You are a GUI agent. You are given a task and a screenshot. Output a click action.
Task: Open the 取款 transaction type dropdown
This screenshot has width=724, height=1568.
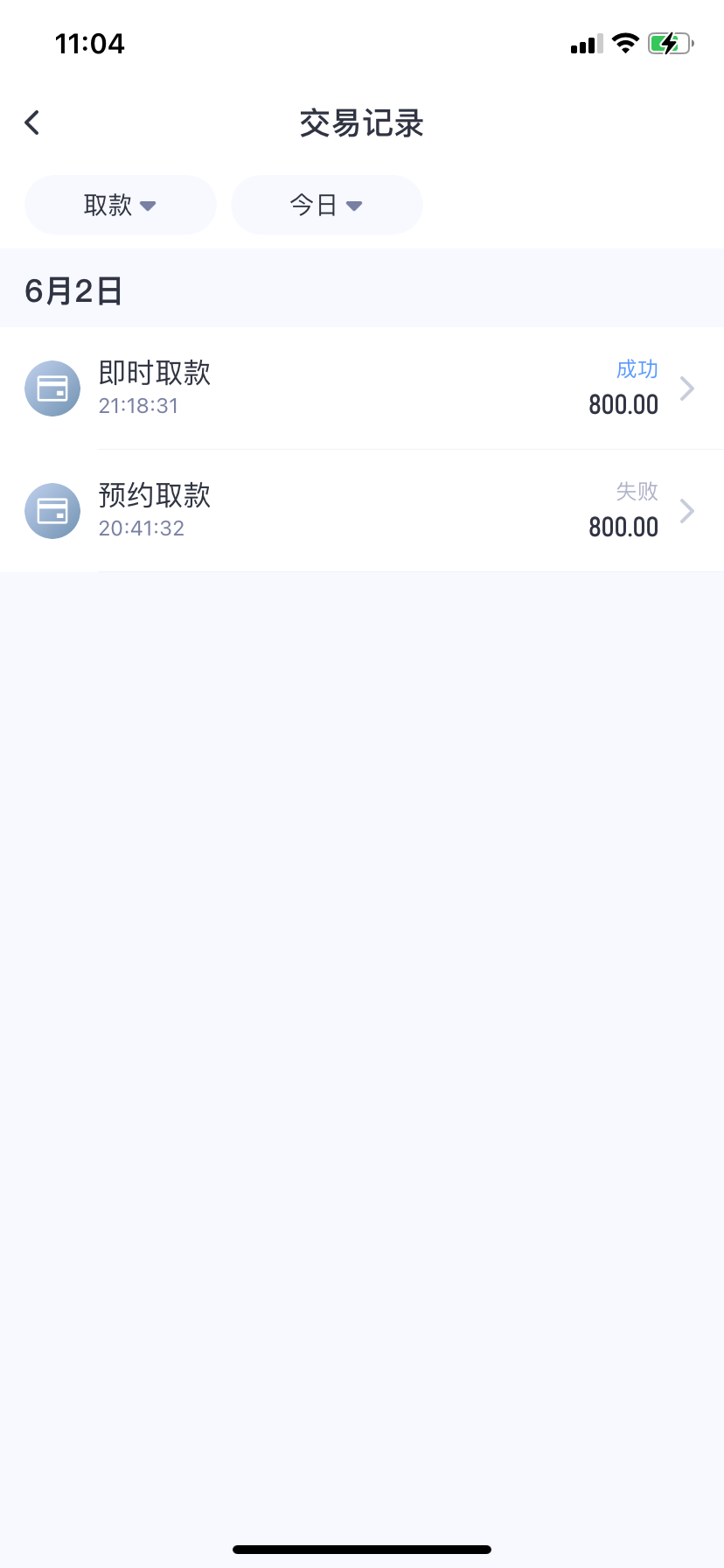pos(121,206)
